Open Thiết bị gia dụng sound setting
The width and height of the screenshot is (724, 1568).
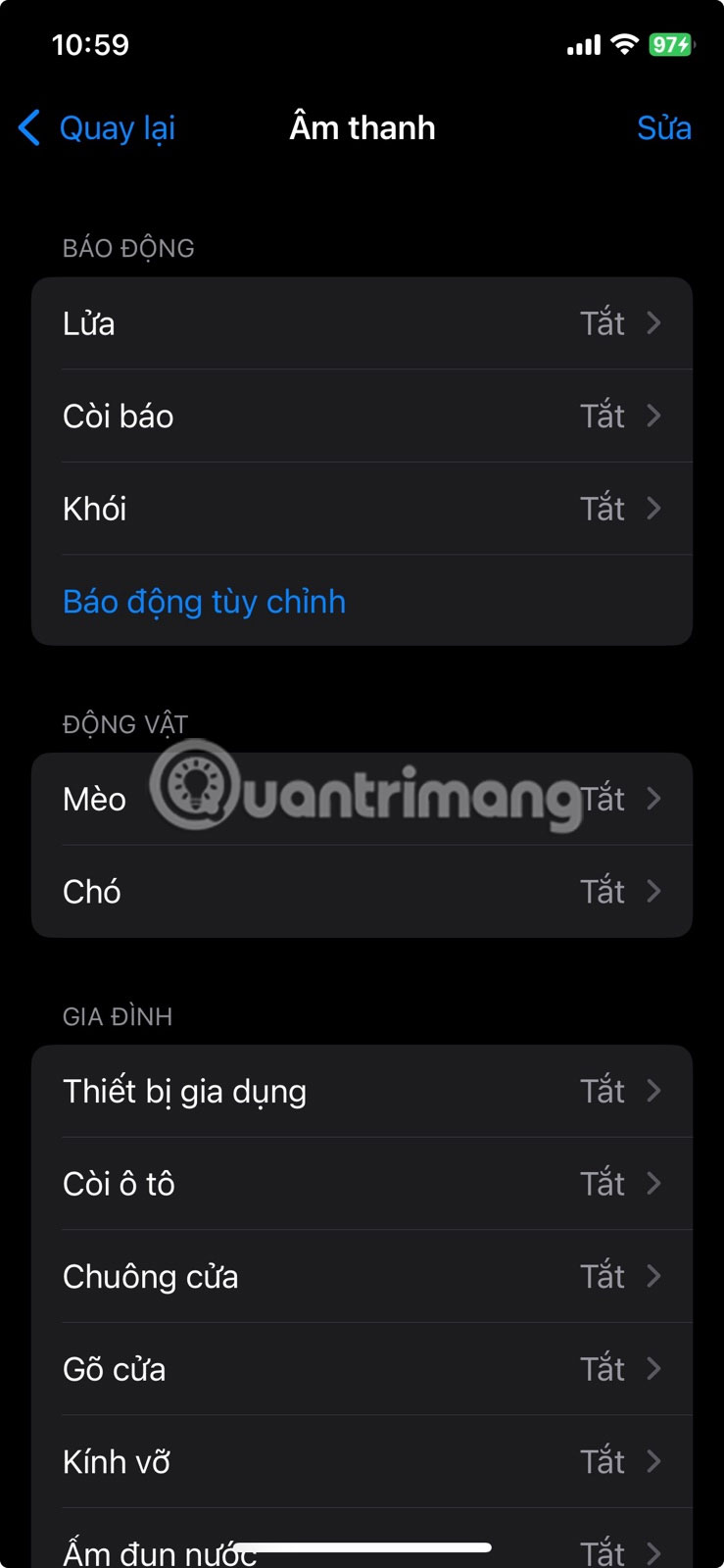click(x=362, y=1091)
